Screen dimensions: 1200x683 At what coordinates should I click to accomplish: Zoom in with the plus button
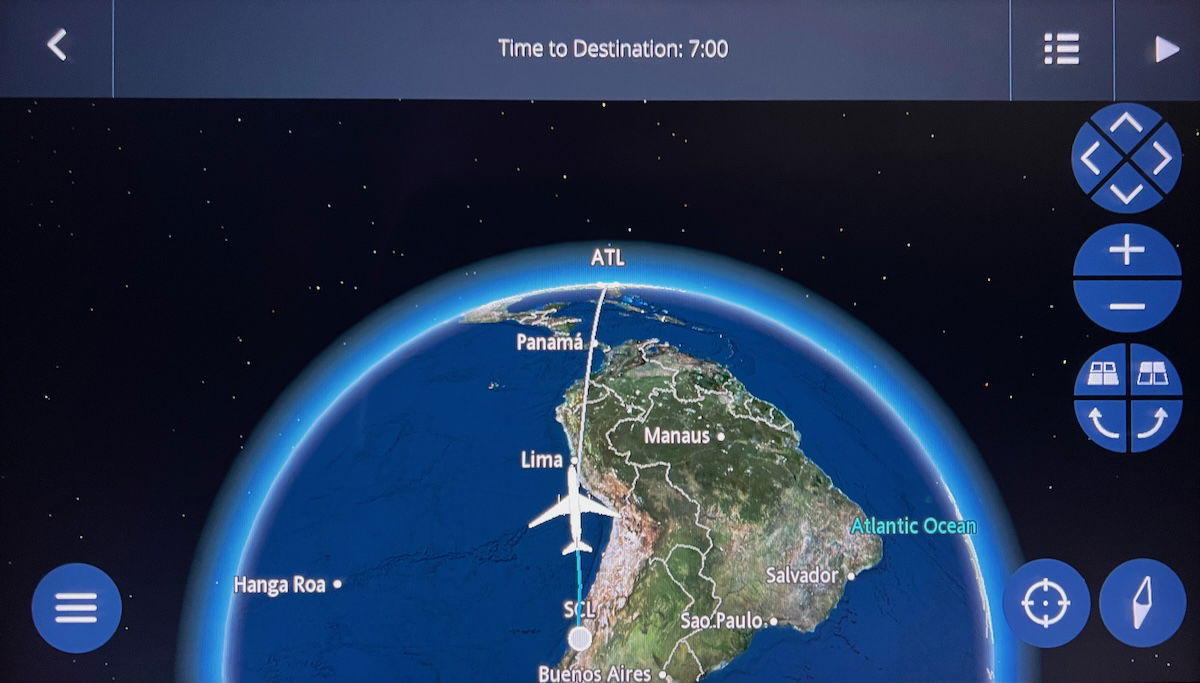1127,250
